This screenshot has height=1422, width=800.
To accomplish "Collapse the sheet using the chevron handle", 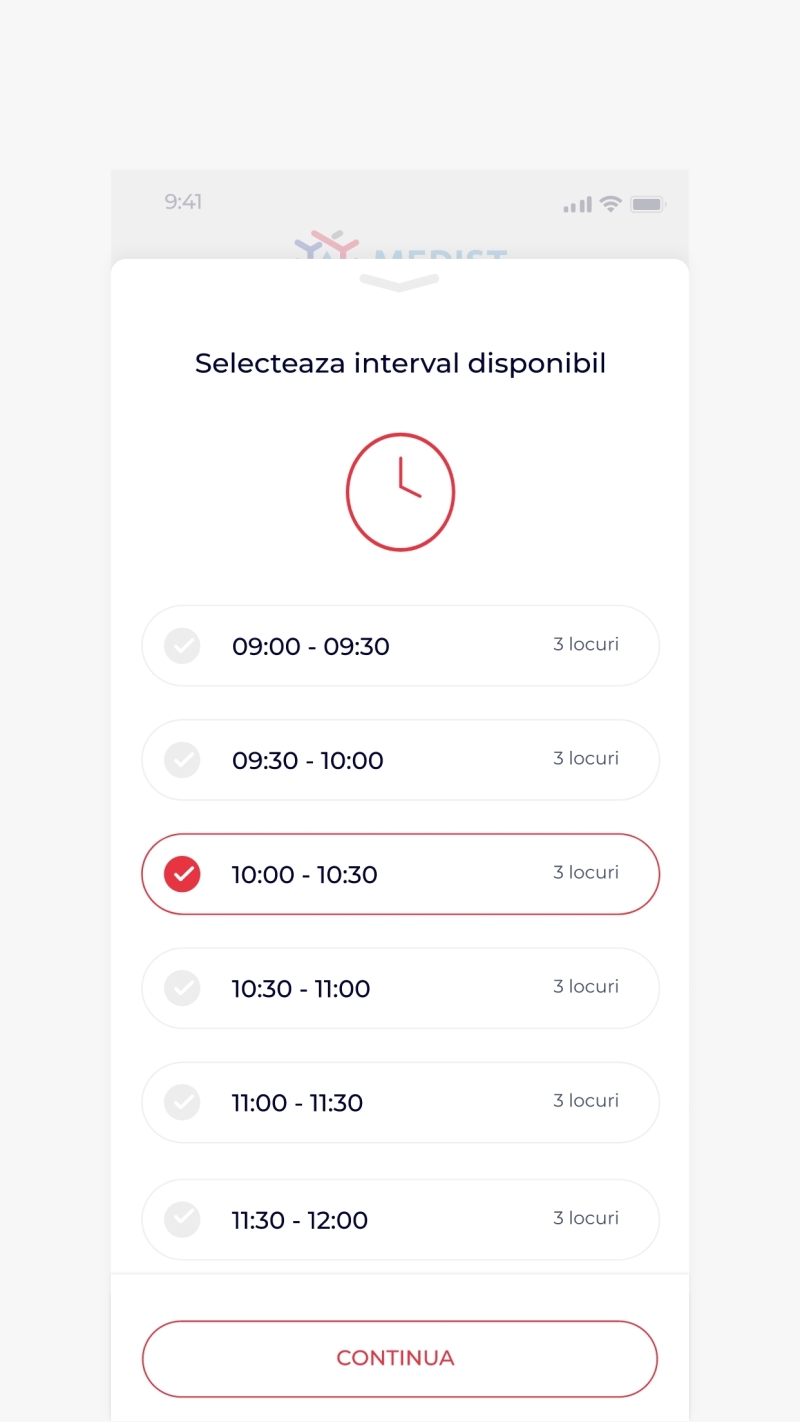I will point(399,283).
